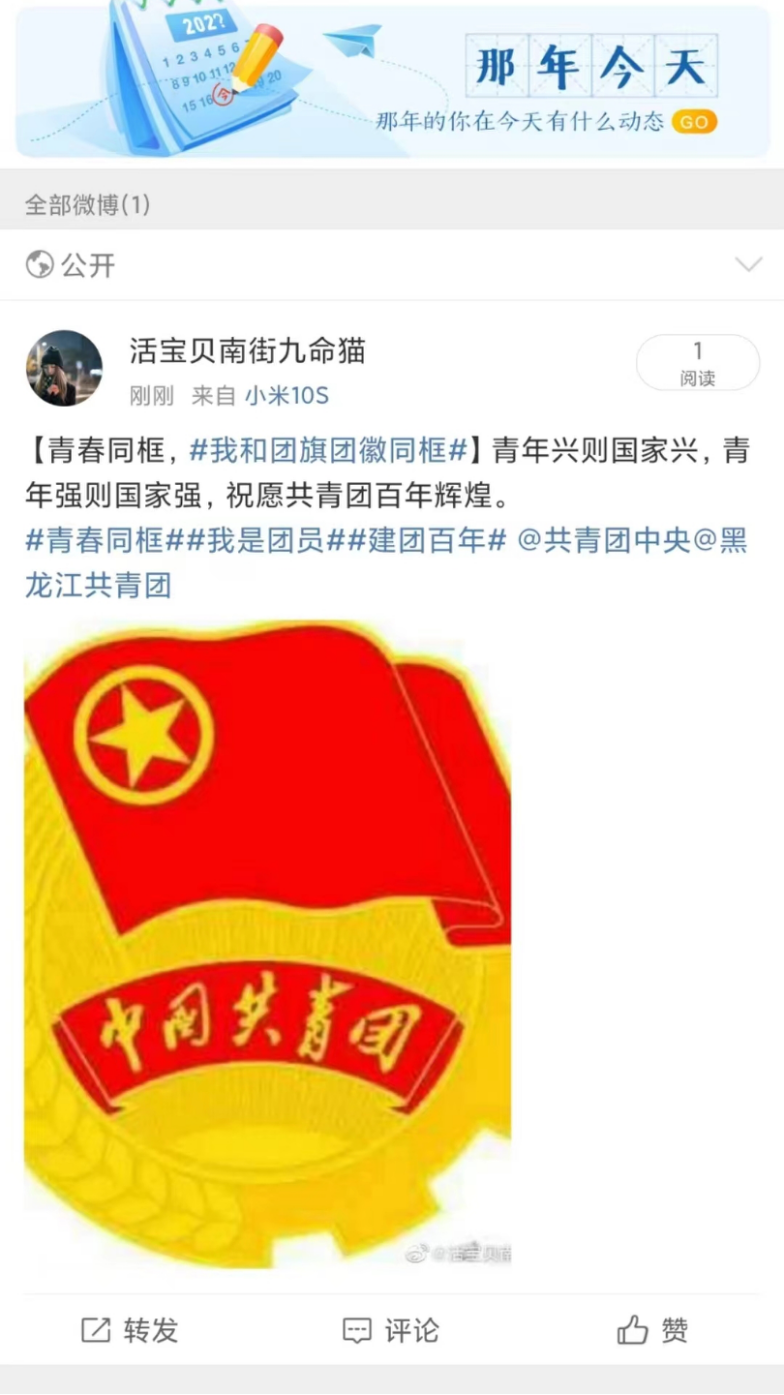Screen dimensions: 784x1395
Task: Like this post with 赞
Action: click(x=653, y=1330)
